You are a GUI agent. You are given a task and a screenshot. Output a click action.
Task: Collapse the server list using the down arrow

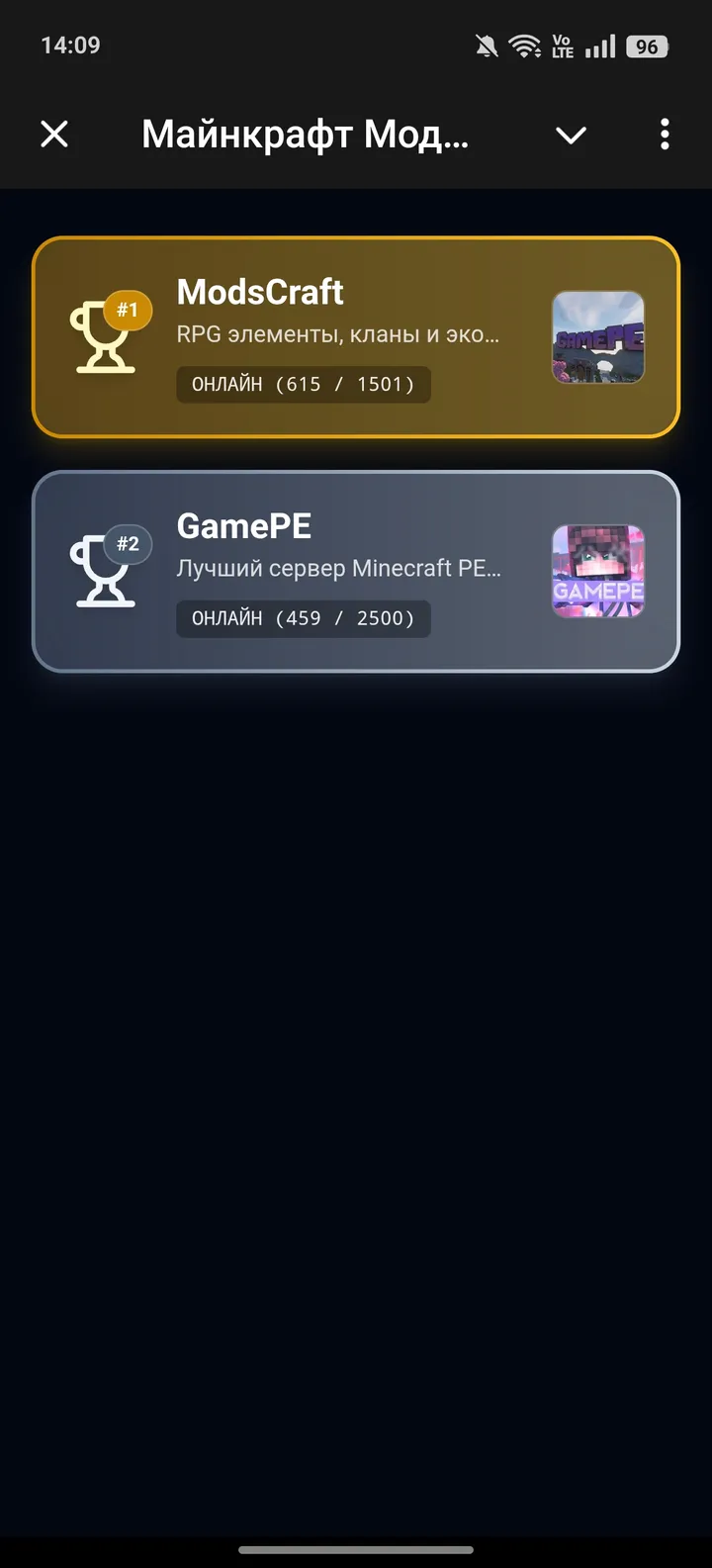point(571,135)
